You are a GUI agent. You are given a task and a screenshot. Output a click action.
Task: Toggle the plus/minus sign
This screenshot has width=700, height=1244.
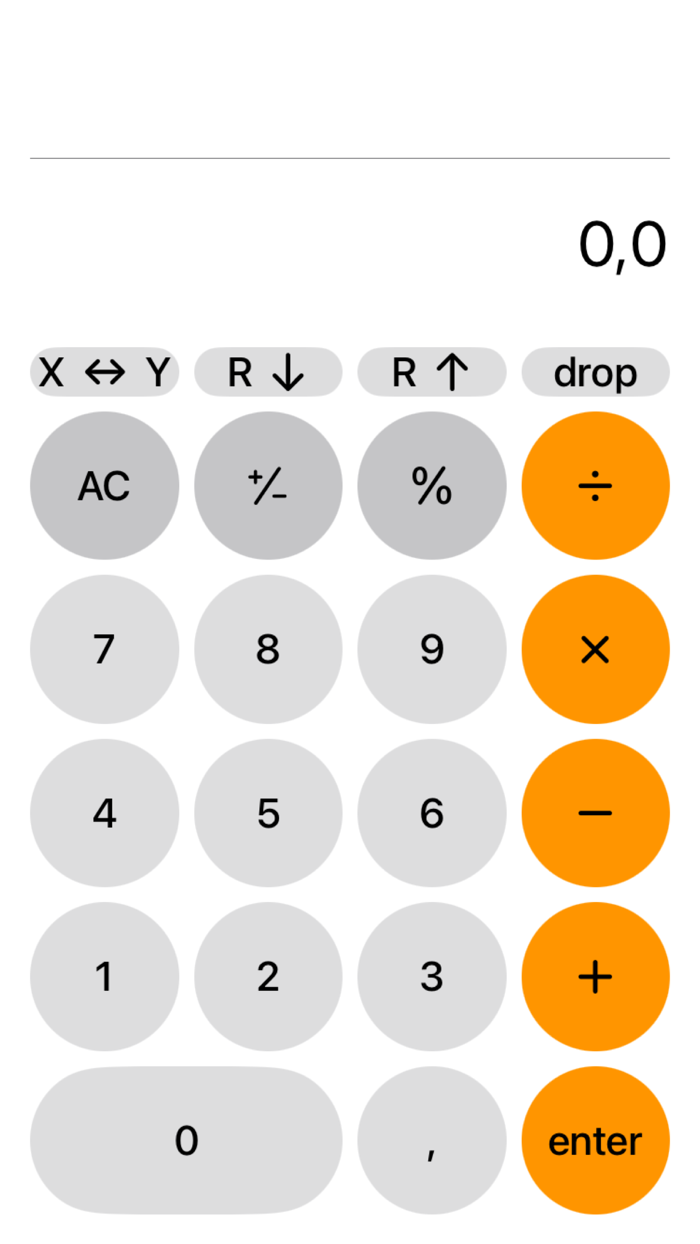click(268, 486)
